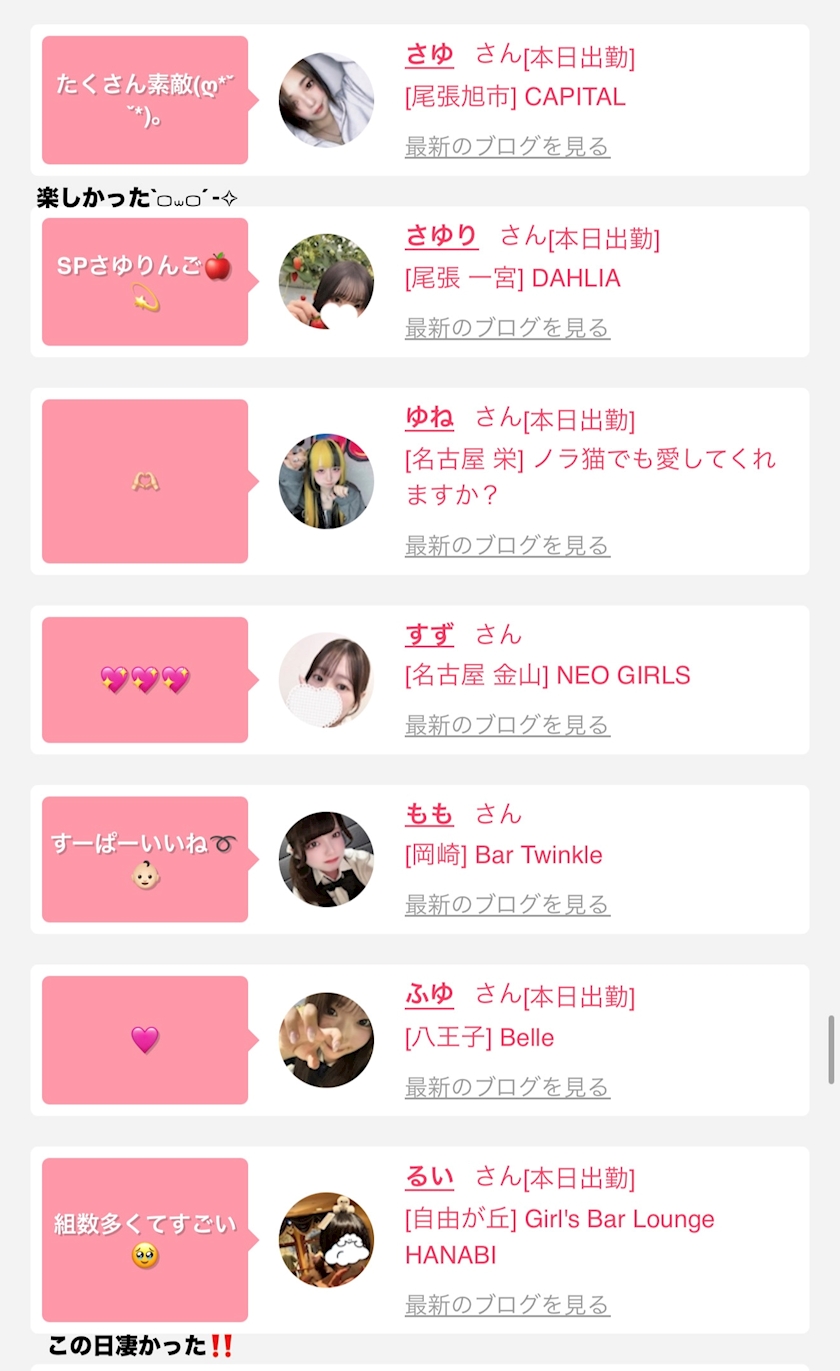Open さゆ's profile name link
This screenshot has width=840, height=1371.
click(x=429, y=54)
